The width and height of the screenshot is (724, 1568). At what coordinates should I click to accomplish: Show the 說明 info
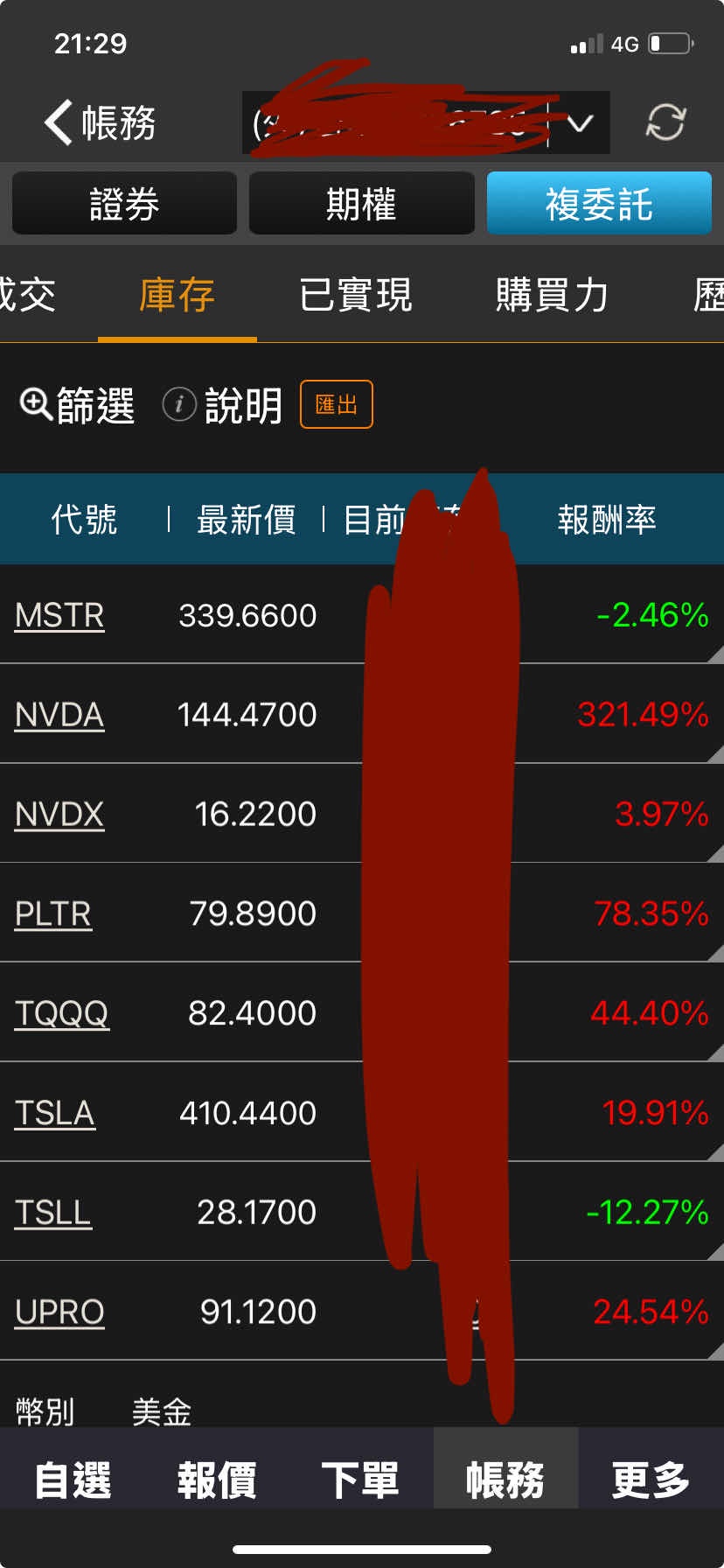[x=223, y=405]
